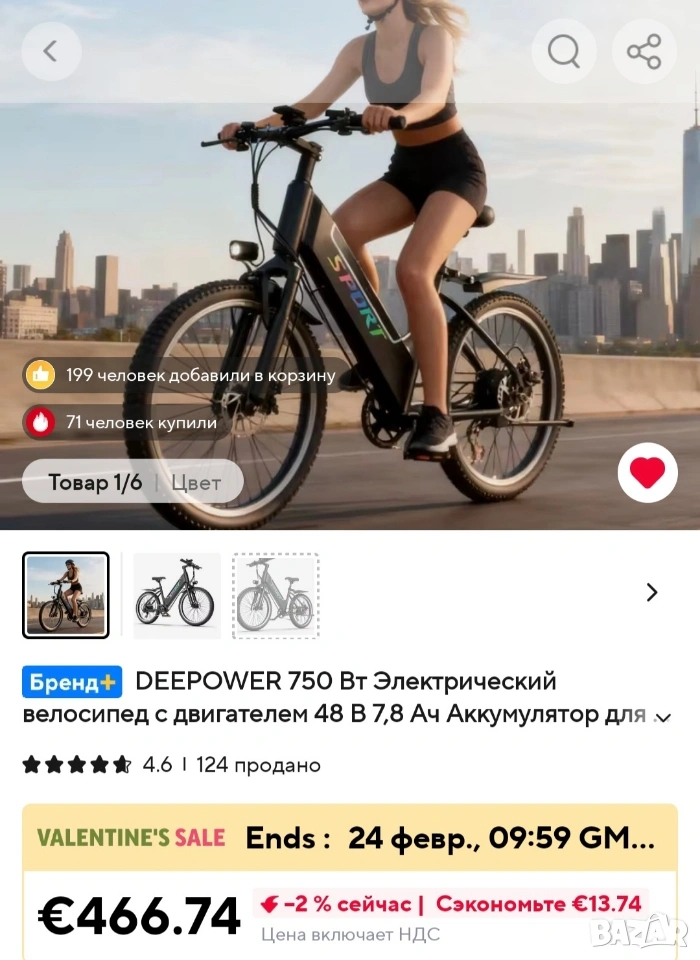Share this DEEPOWER bike listing
Image resolution: width=700 pixels, height=960 pixels.
[x=644, y=51]
